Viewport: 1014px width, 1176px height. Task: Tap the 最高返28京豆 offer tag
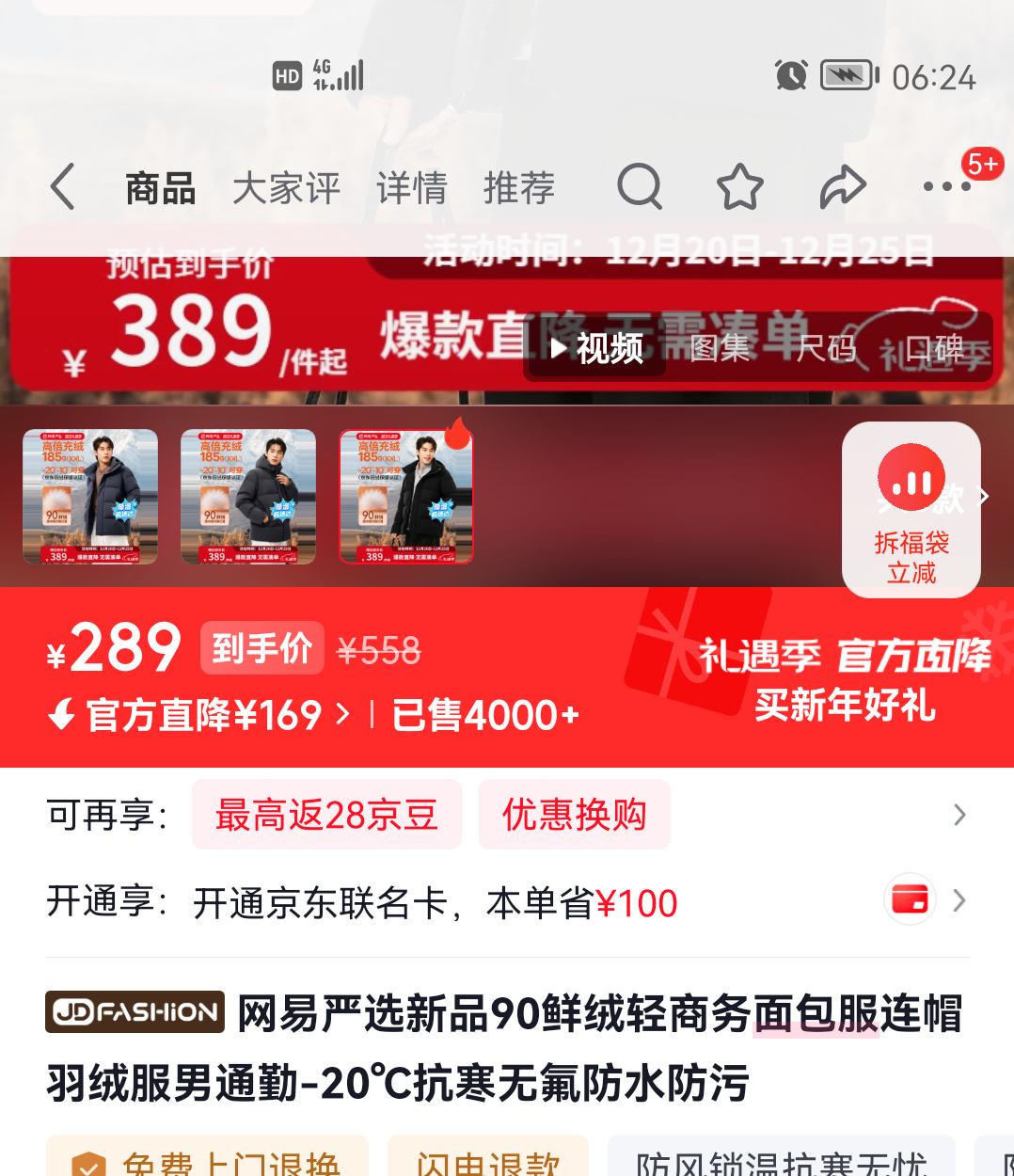pos(326,815)
